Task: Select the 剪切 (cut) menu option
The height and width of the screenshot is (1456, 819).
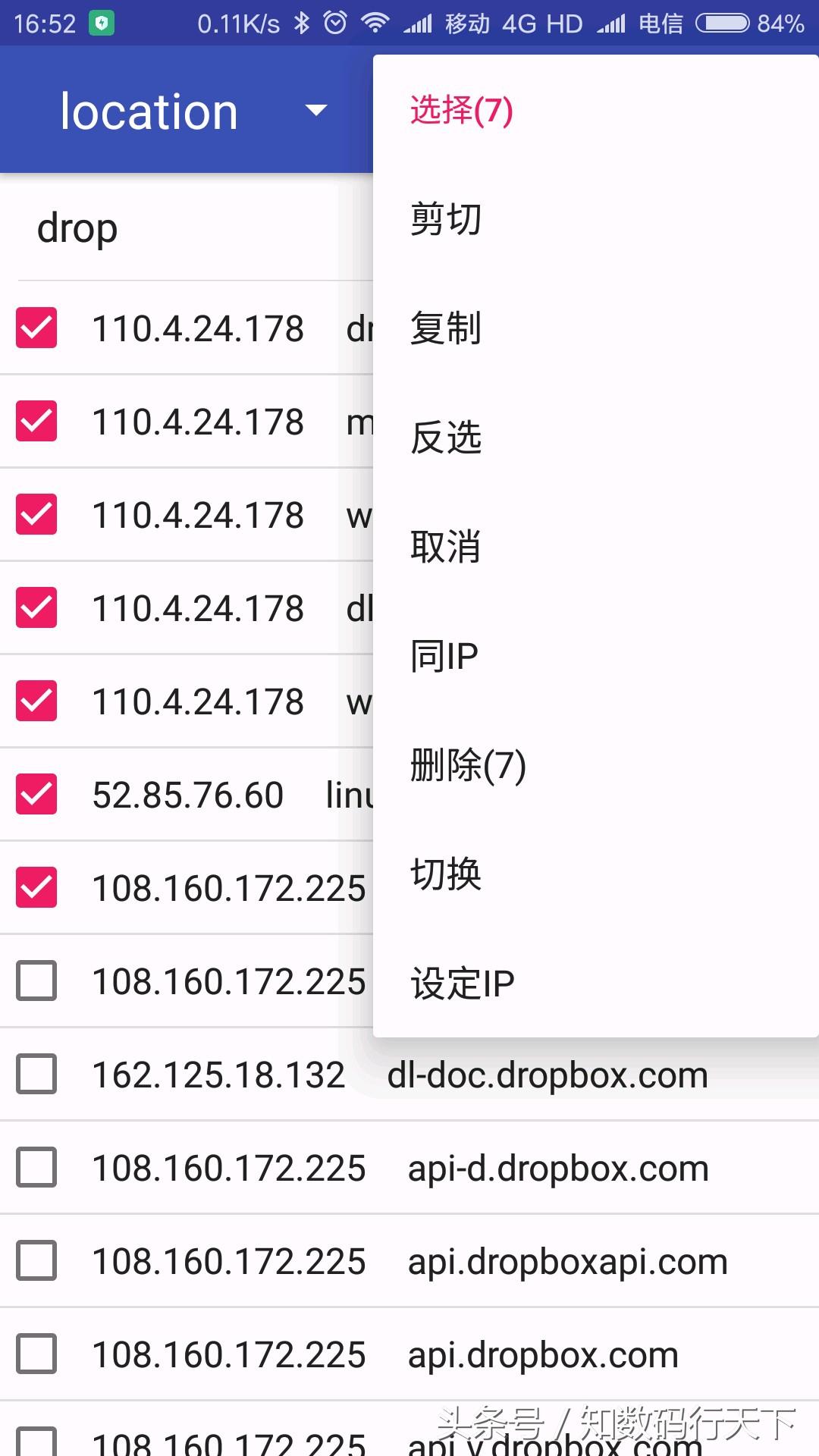Action: pos(446,219)
